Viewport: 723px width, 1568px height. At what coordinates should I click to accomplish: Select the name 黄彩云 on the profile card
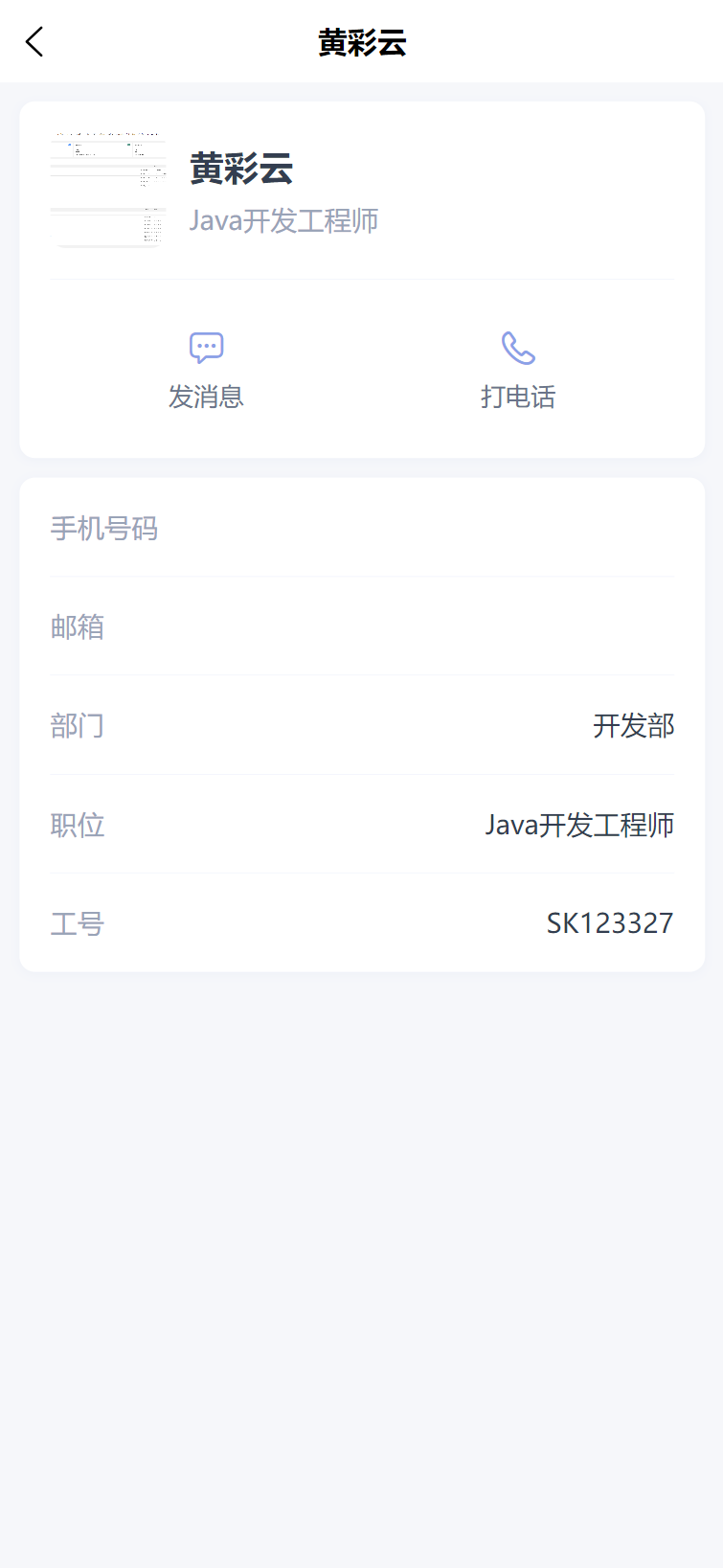[242, 170]
